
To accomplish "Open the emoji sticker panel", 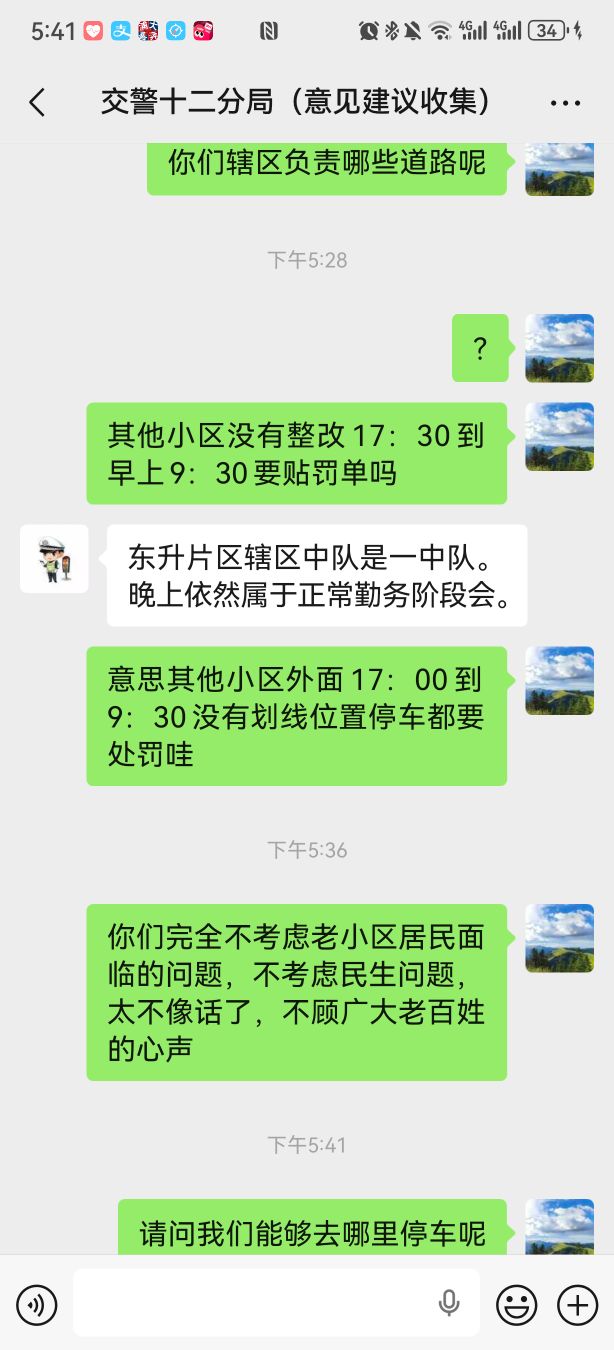I will pos(517,1304).
